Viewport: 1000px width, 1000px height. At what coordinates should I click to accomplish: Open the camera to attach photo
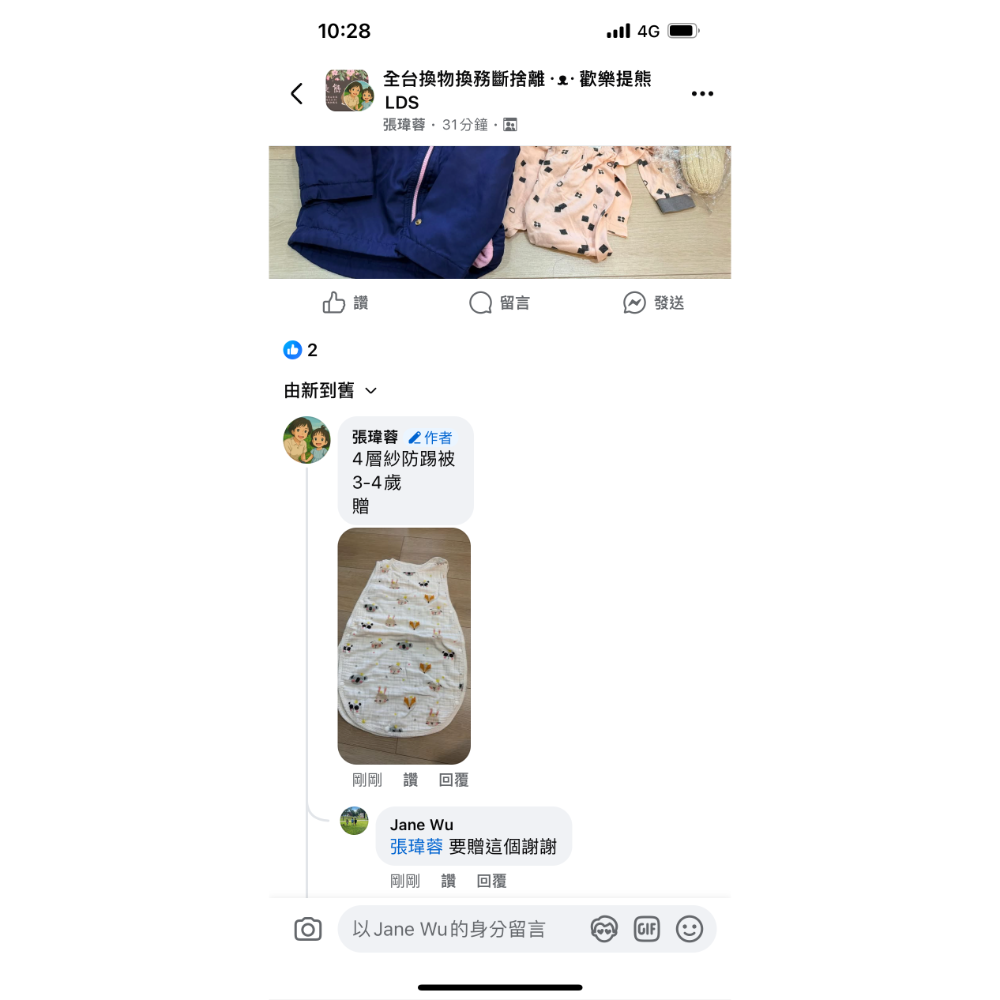[308, 930]
